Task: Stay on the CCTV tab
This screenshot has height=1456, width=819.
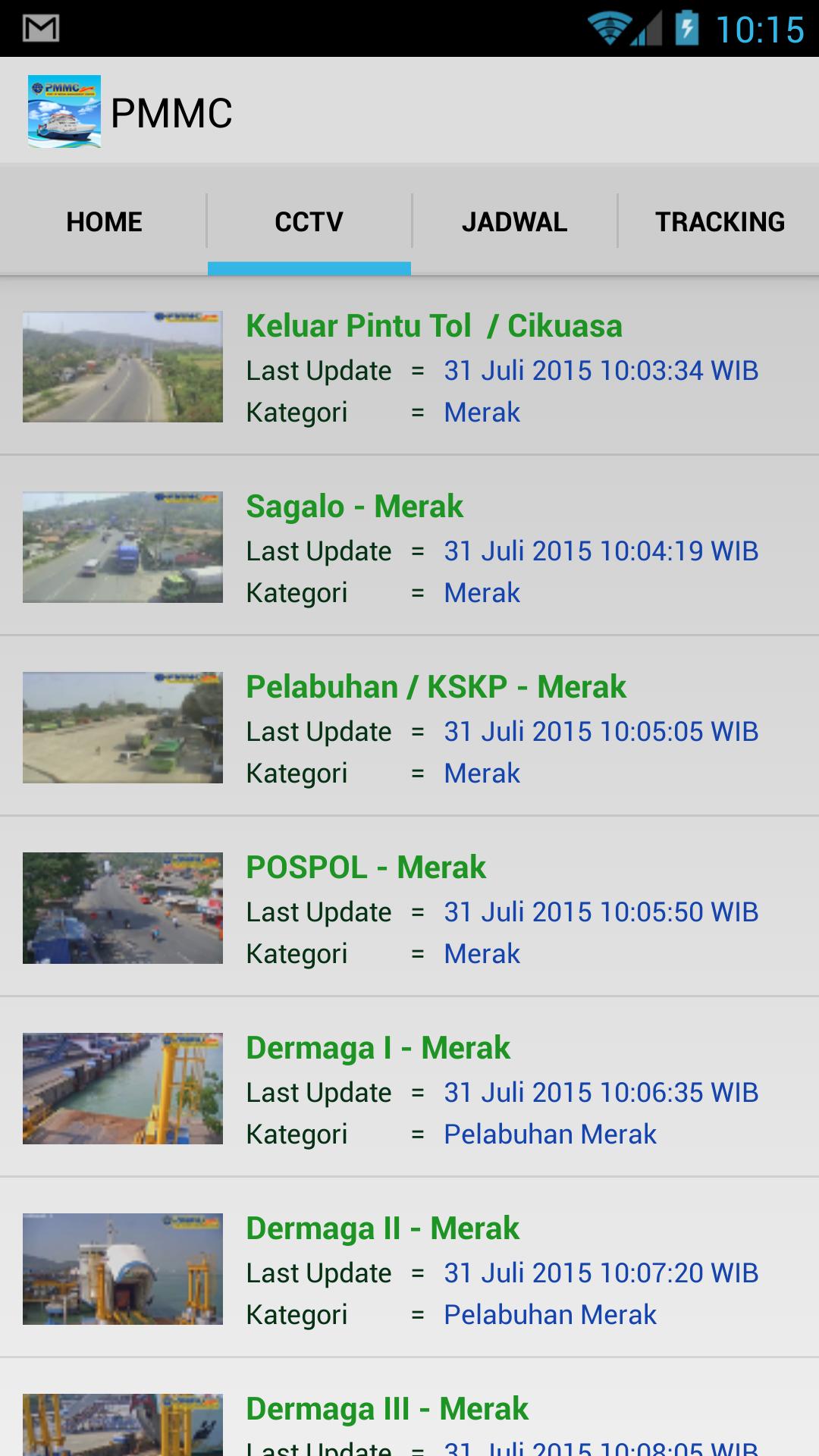Action: click(308, 221)
